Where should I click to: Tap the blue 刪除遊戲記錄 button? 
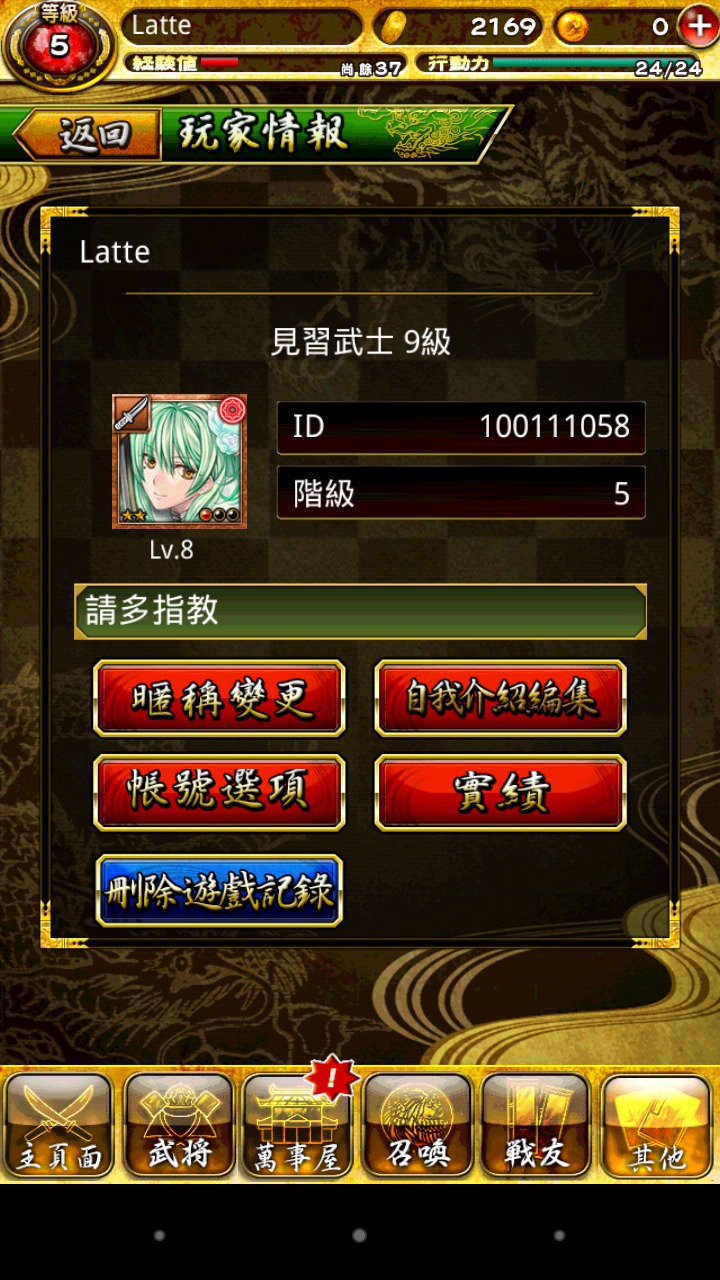[x=219, y=890]
